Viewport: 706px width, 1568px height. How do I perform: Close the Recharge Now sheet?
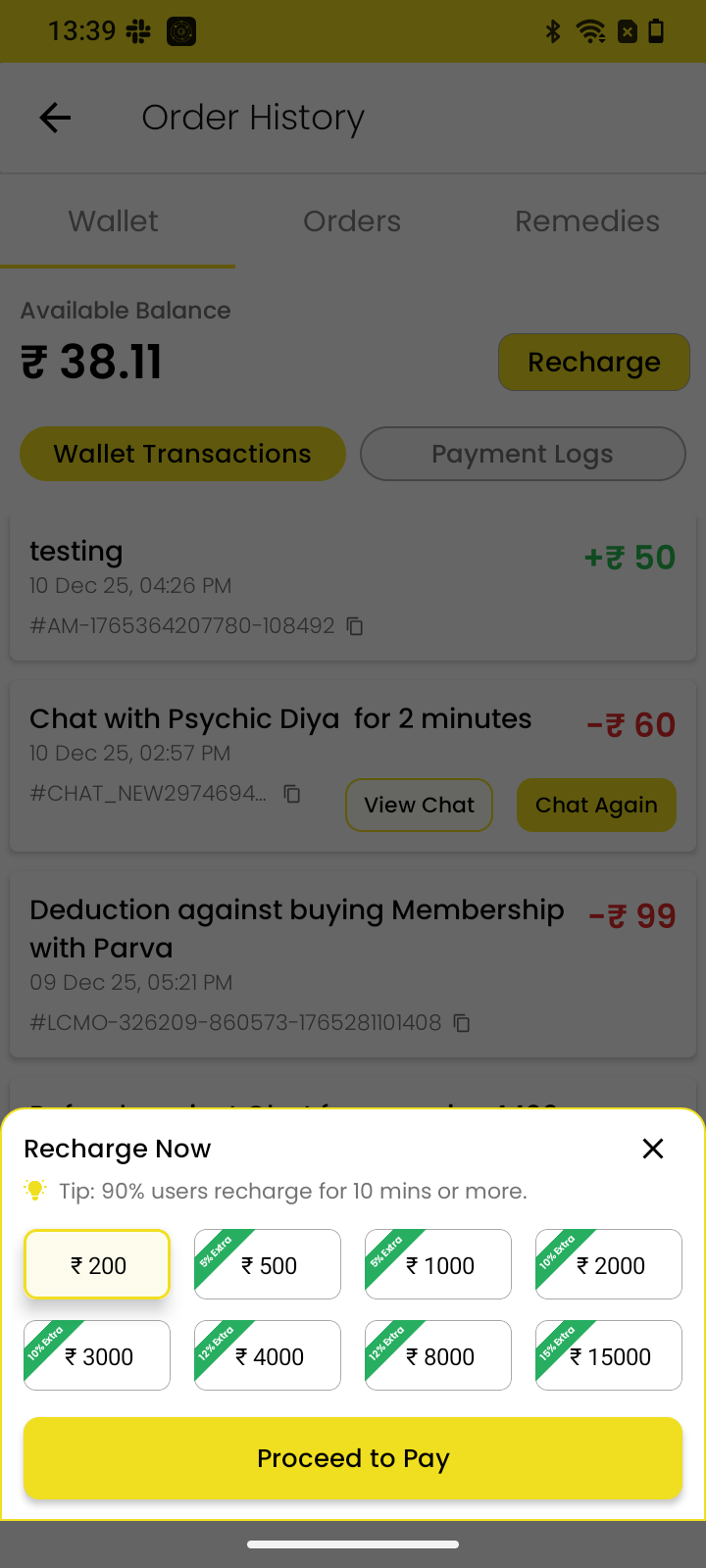pos(653,1149)
